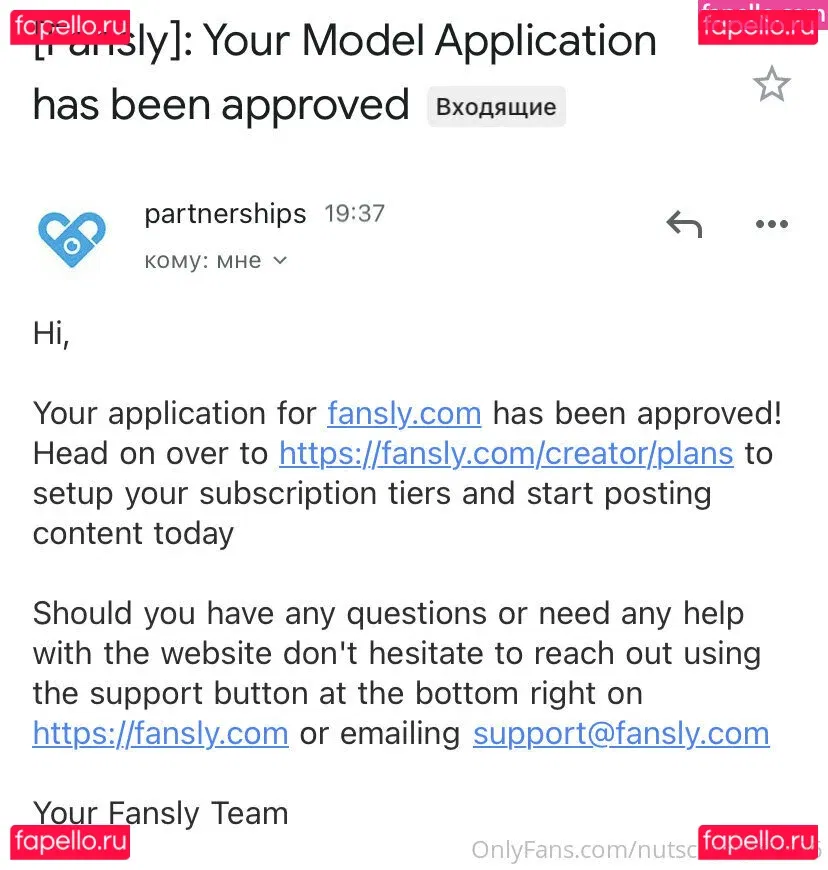Tap the 'Входящие' label chip
Viewport: 828px width, 870px height.
click(x=496, y=107)
